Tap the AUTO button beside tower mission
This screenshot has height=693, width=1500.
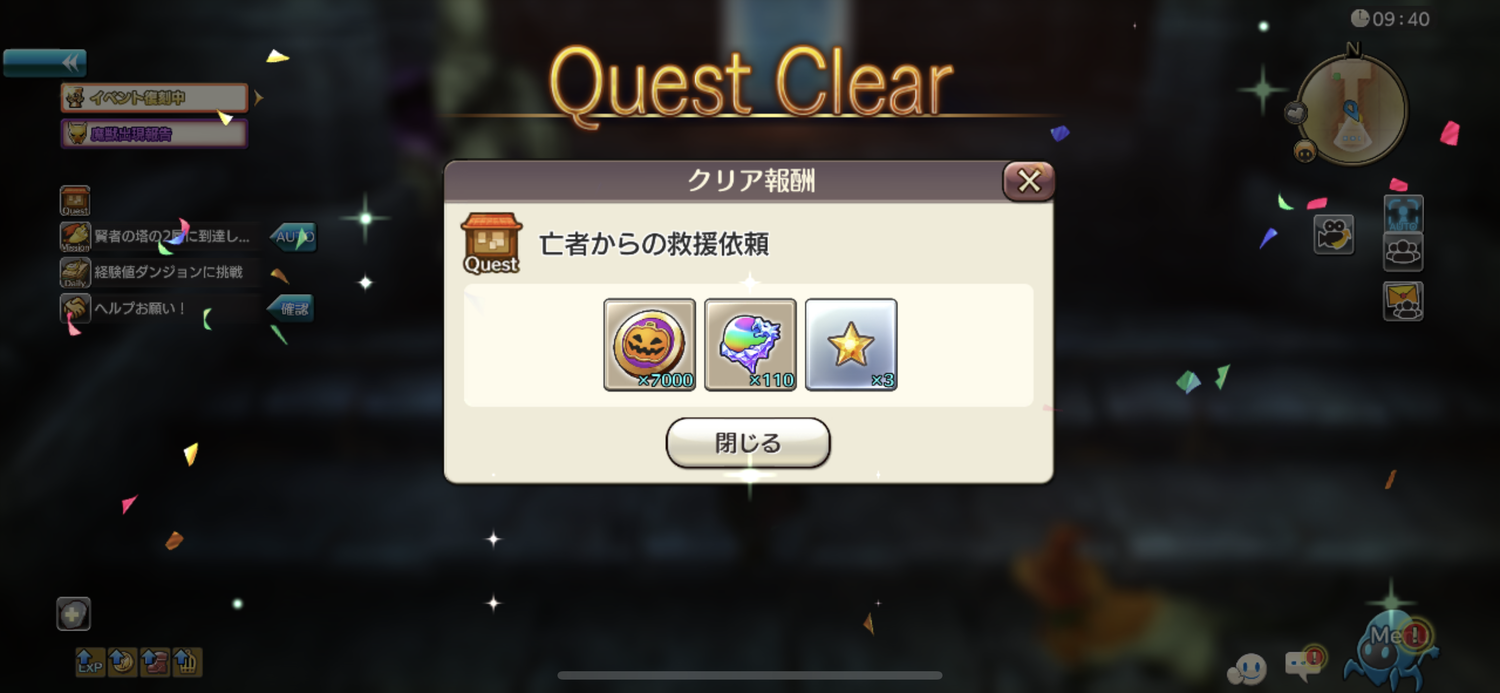pos(294,237)
